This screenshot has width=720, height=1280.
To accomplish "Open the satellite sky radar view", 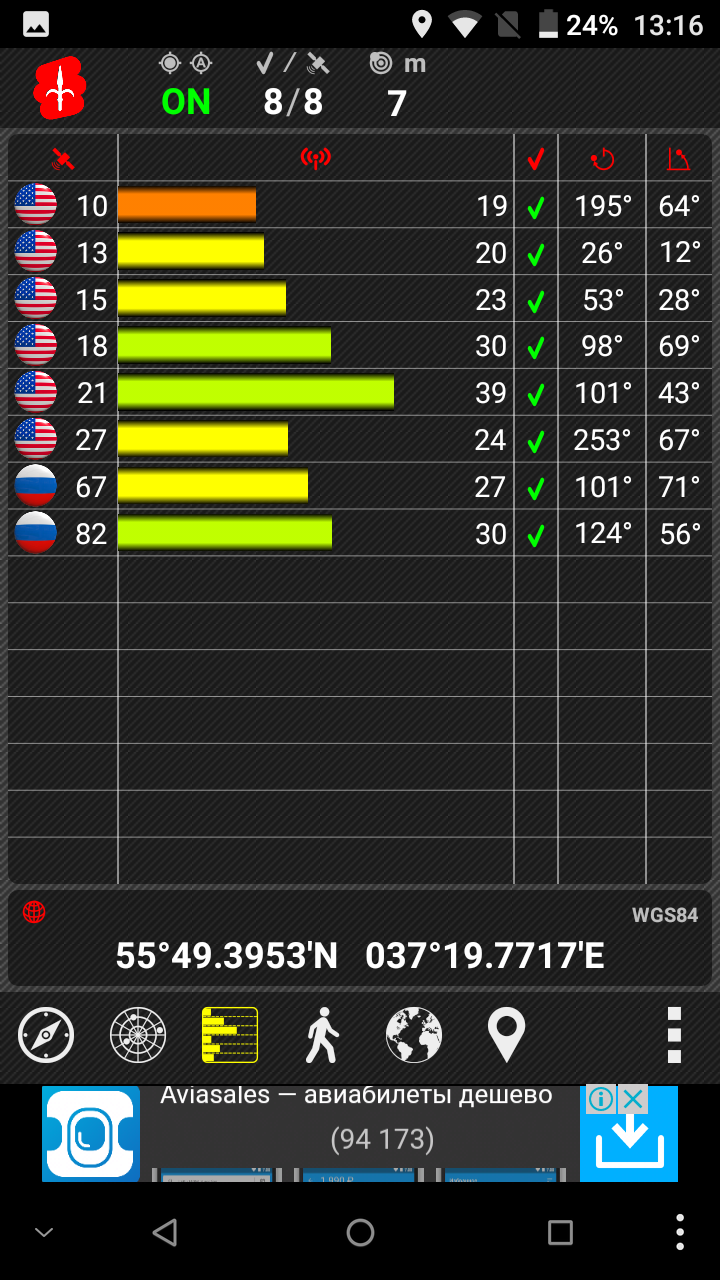I will click(x=138, y=1035).
